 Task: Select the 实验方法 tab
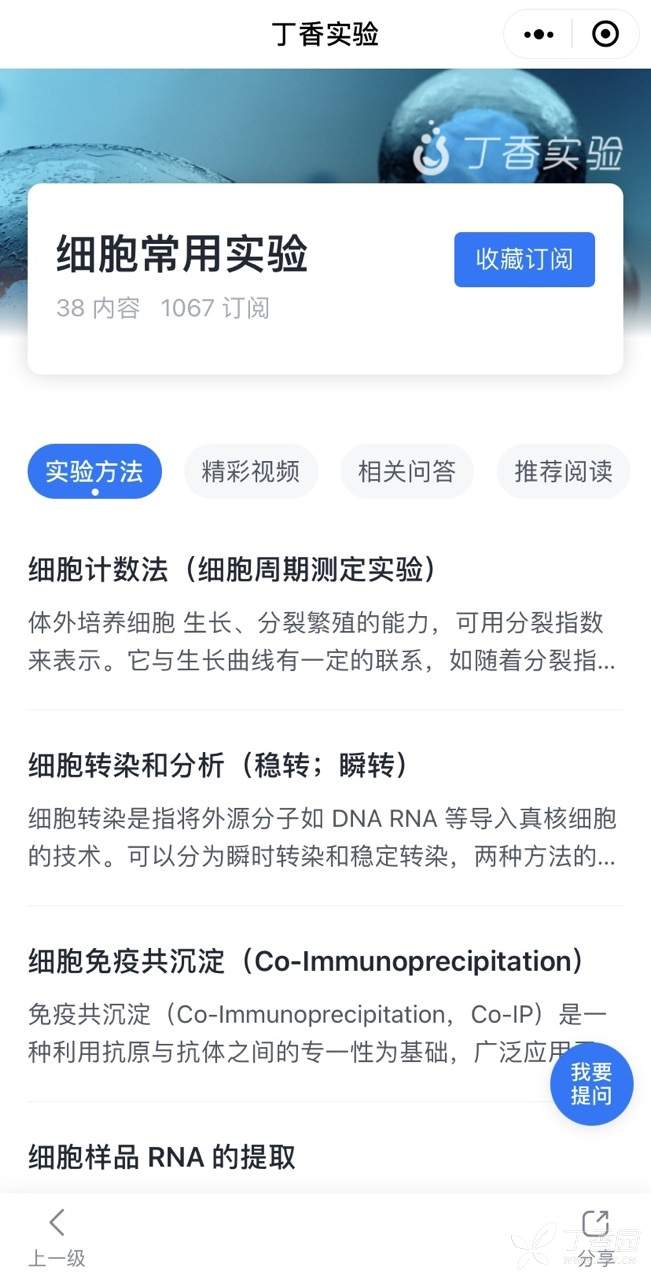(x=94, y=471)
